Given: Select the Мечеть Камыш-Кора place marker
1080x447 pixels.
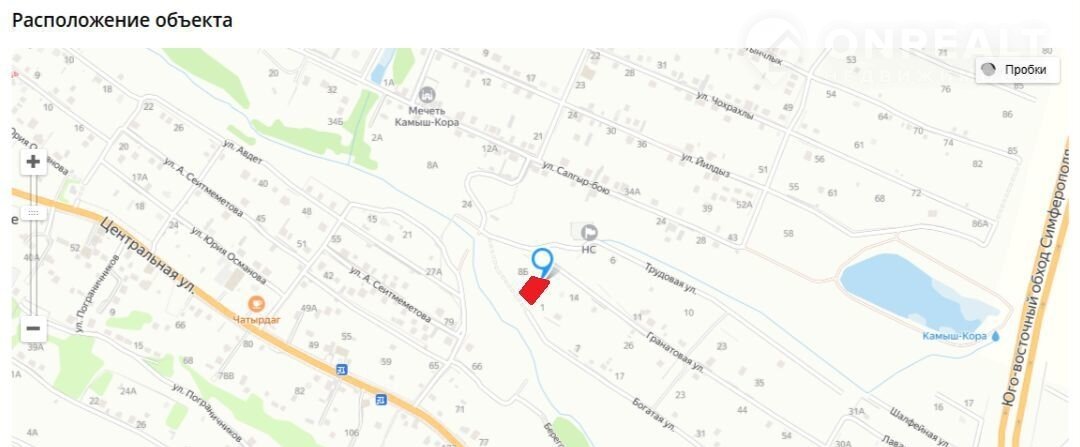Looking at the screenshot, I should tap(429, 92).
